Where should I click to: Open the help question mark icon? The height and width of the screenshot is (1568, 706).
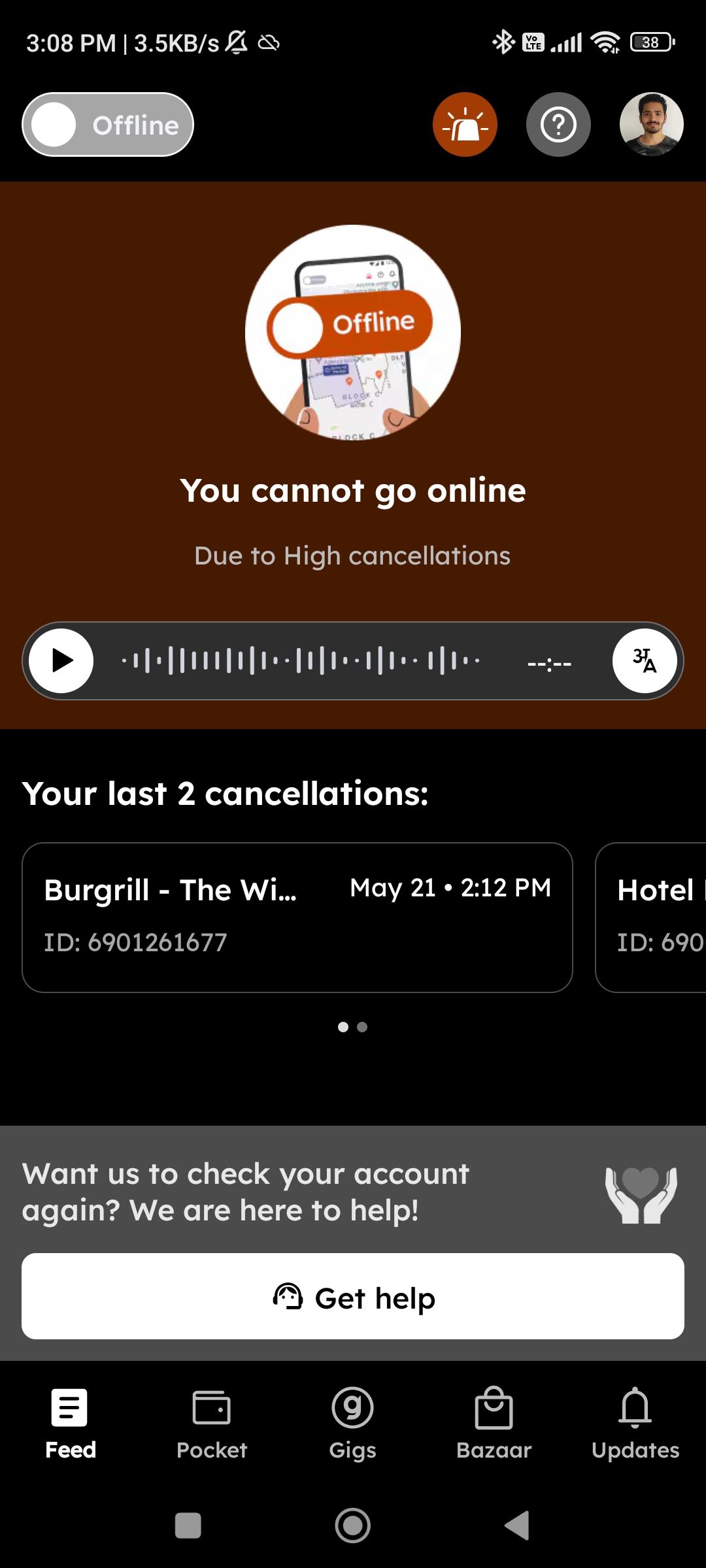558,125
